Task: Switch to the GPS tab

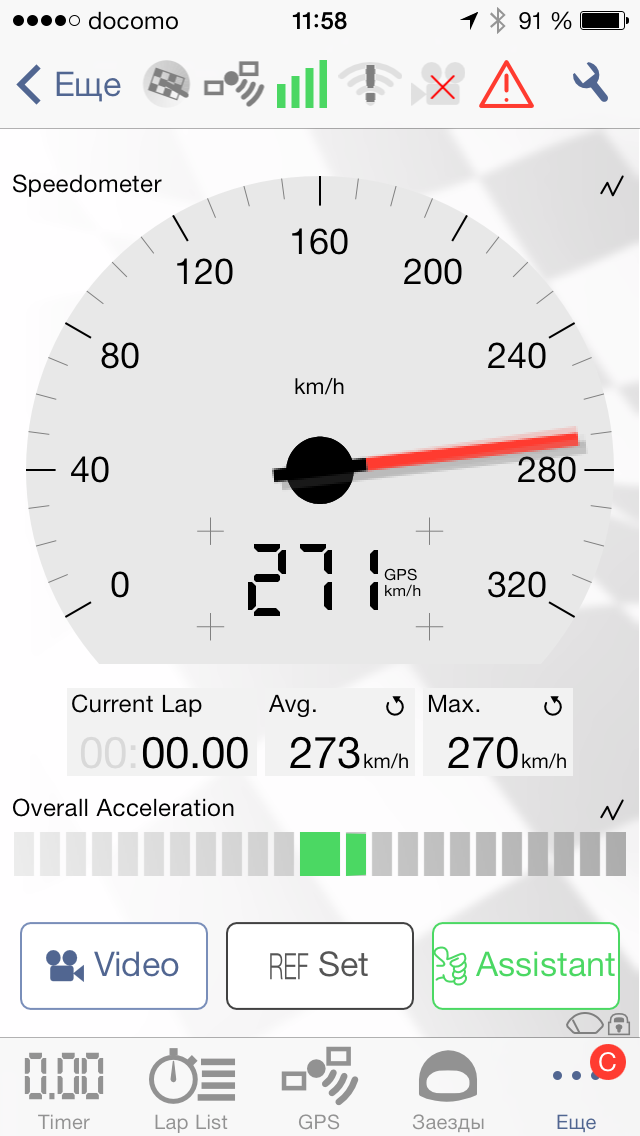Action: pyautogui.click(x=320, y=1090)
